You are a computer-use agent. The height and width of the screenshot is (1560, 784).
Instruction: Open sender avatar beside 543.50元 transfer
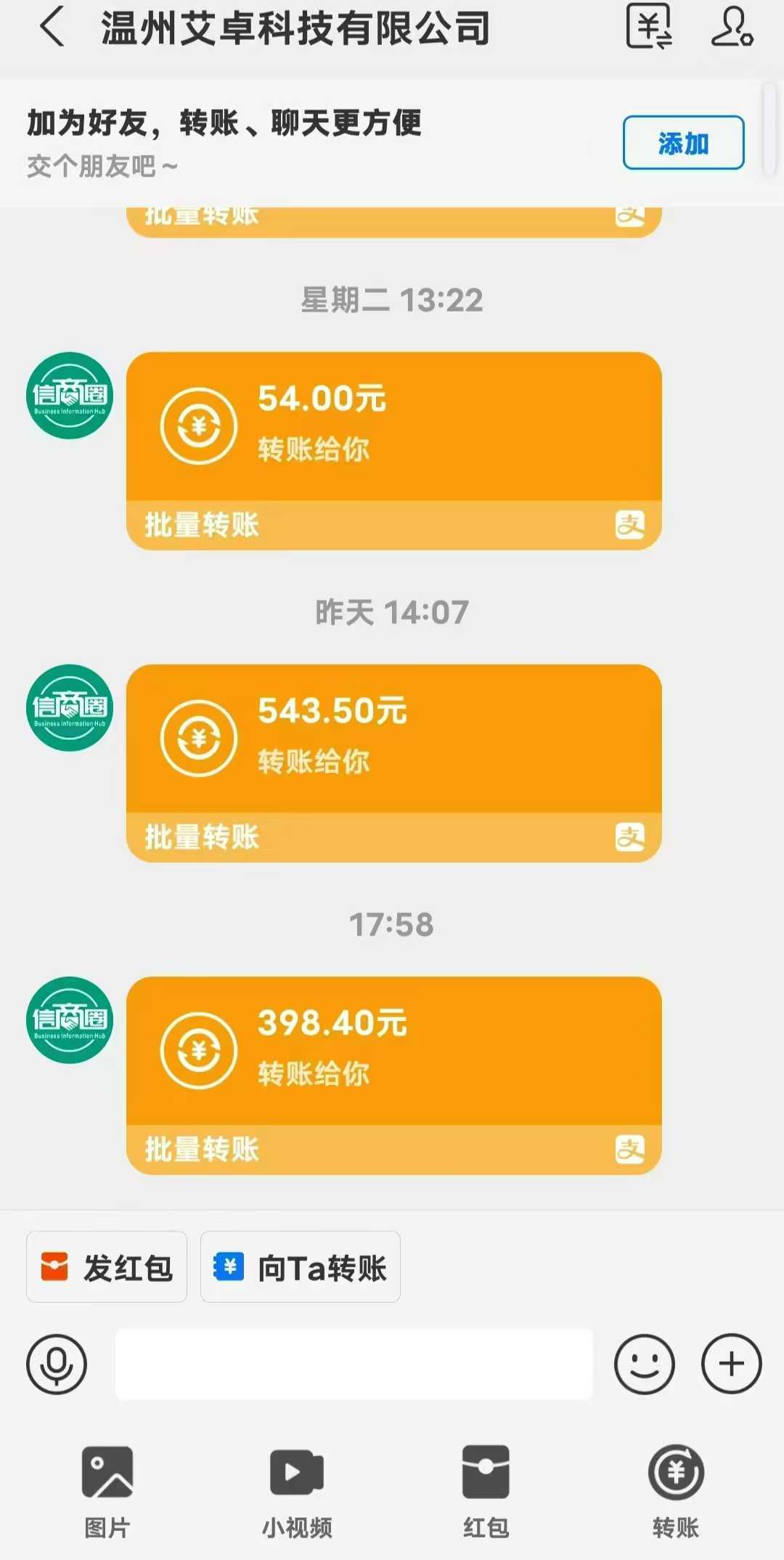pos(70,708)
